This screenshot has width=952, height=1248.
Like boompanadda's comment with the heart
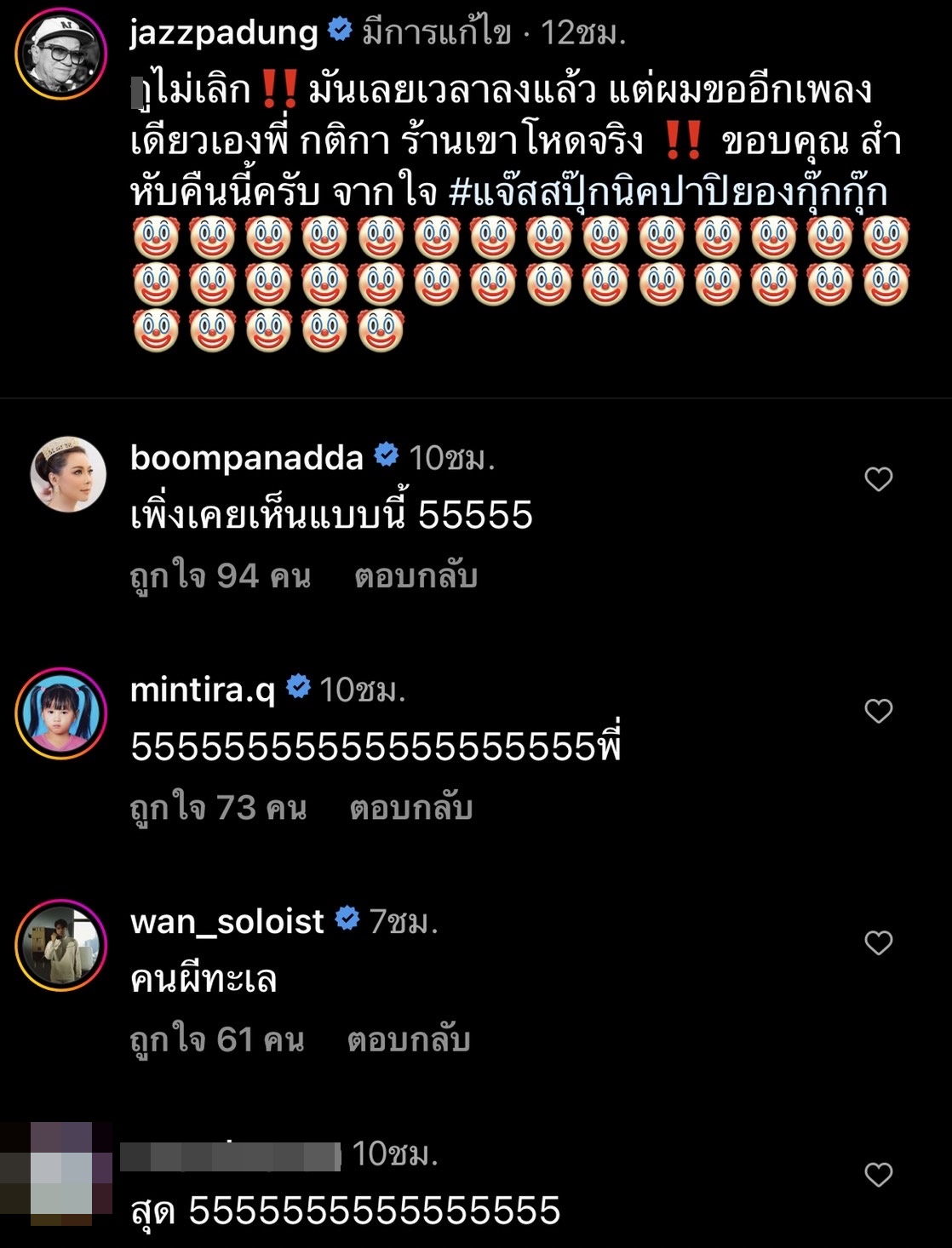[x=879, y=479]
